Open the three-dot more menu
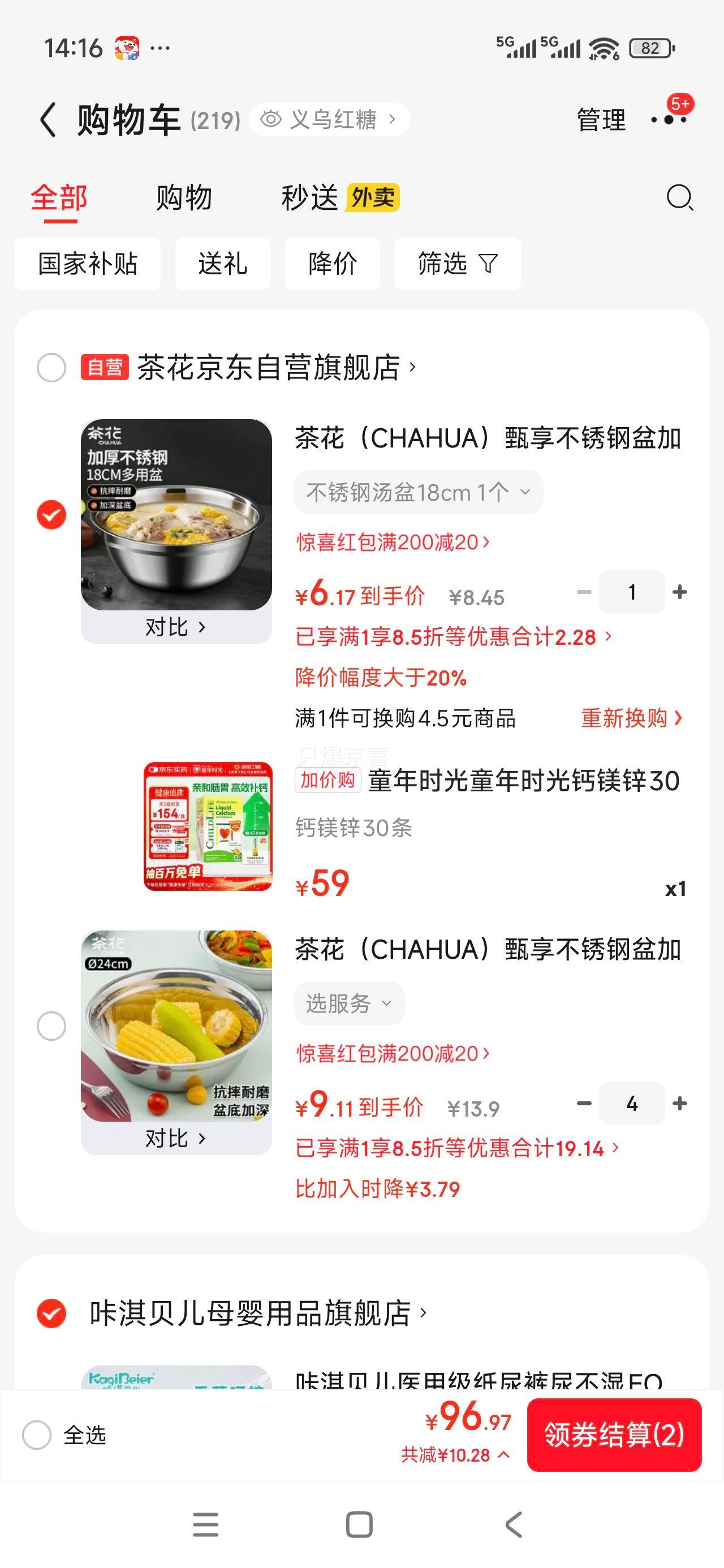Viewport: 724px width, 1568px height. point(669,120)
